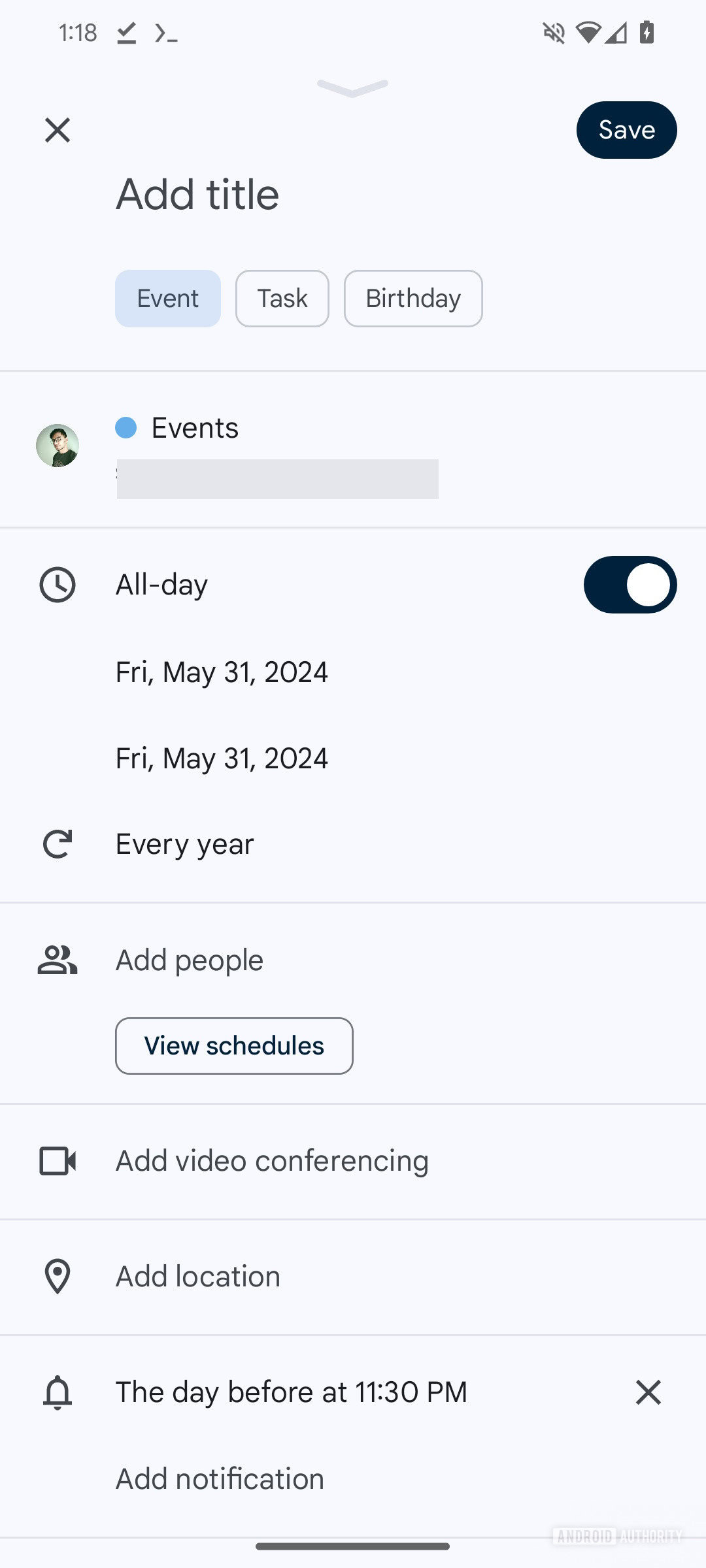Turn off the All-day switch
The height and width of the screenshot is (1568, 706).
click(x=630, y=585)
